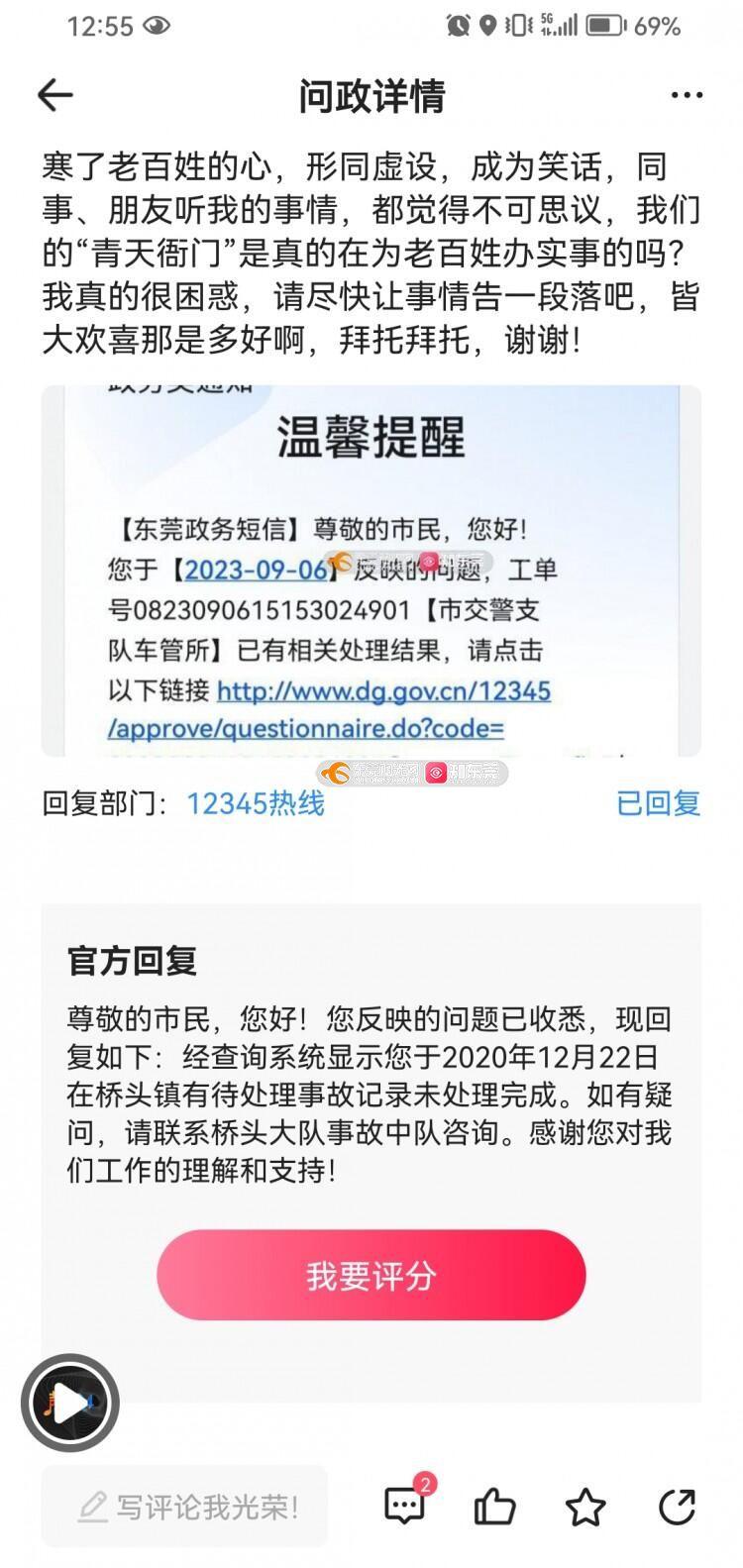Bookmark this post with the star
The height and width of the screenshot is (1568, 743).
(x=585, y=1507)
